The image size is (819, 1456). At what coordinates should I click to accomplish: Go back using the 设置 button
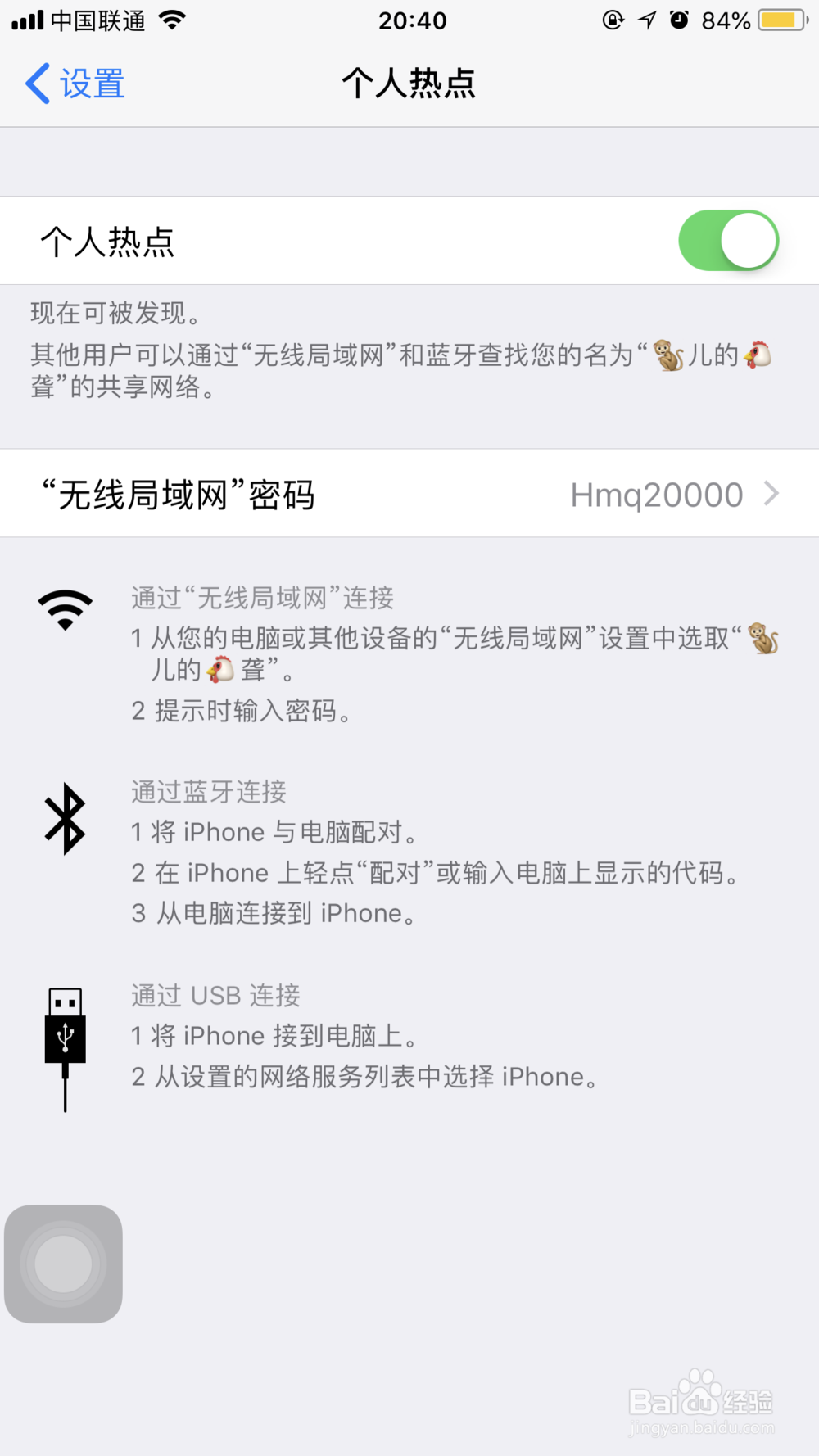click(74, 83)
